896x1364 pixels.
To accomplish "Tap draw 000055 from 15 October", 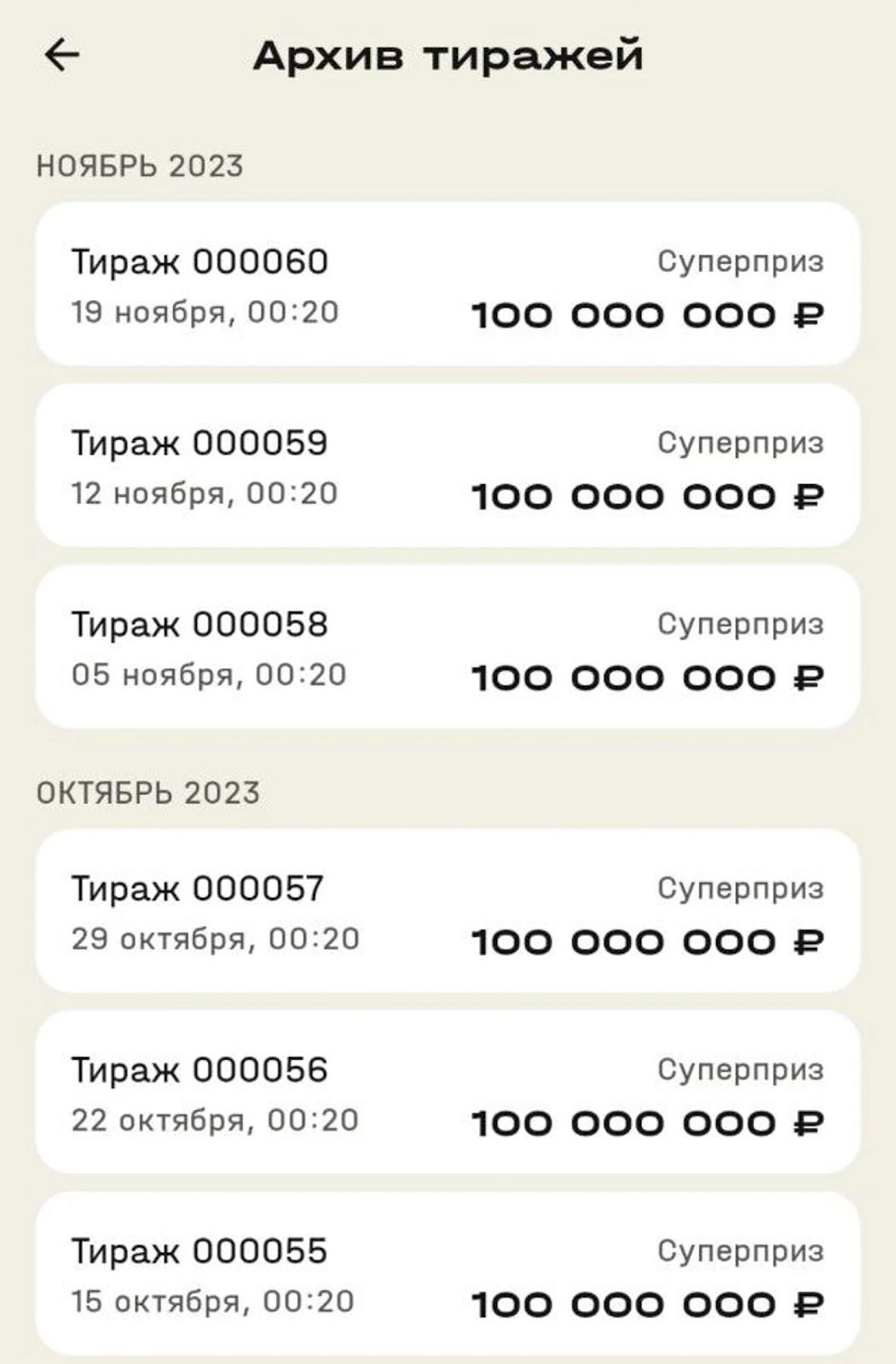I will [x=448, y=1274].
